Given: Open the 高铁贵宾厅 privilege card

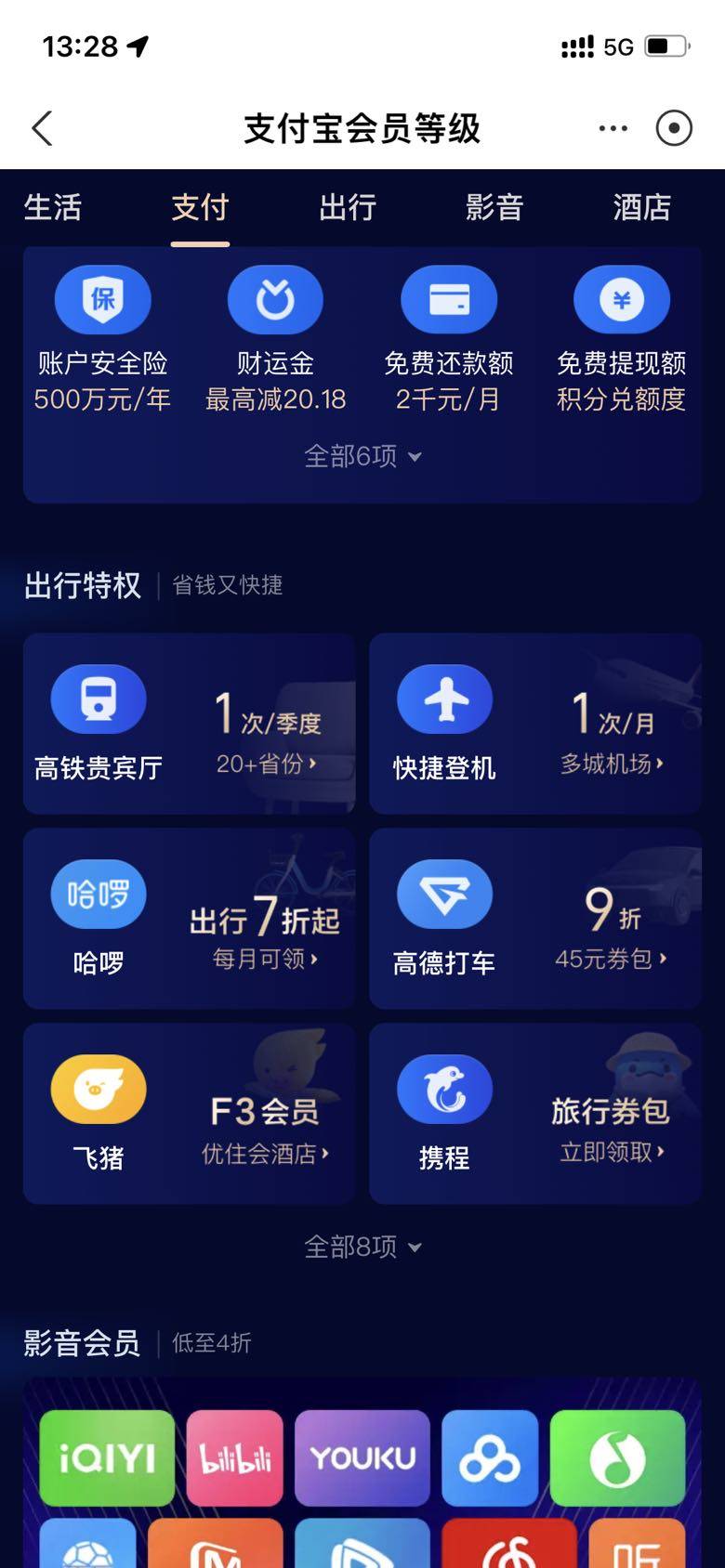Looking at the screenshot, I should (190, 724).
